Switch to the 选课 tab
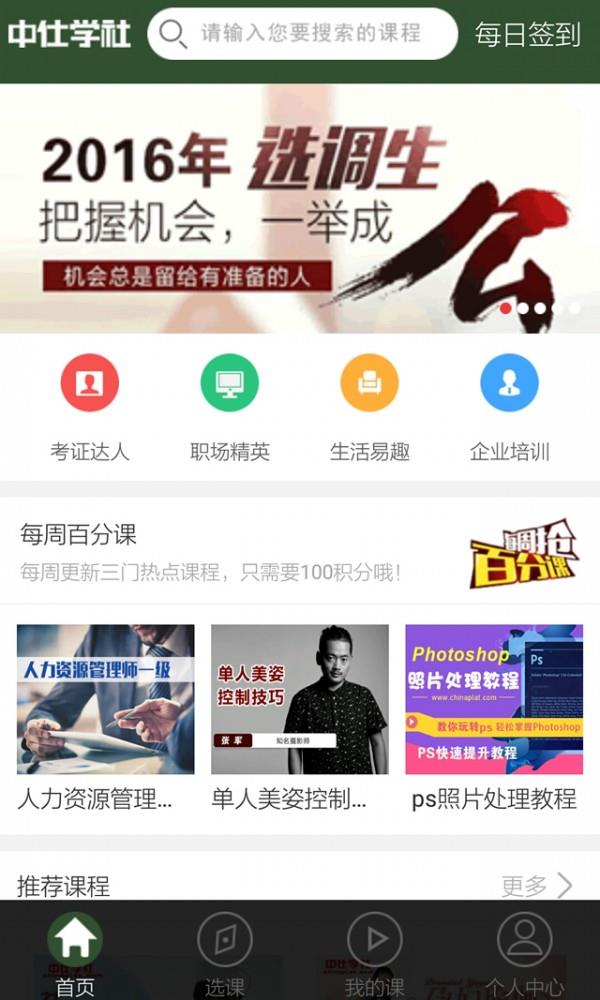The height and width of the screenshot is (1000, 600). [x=224, y=954]
